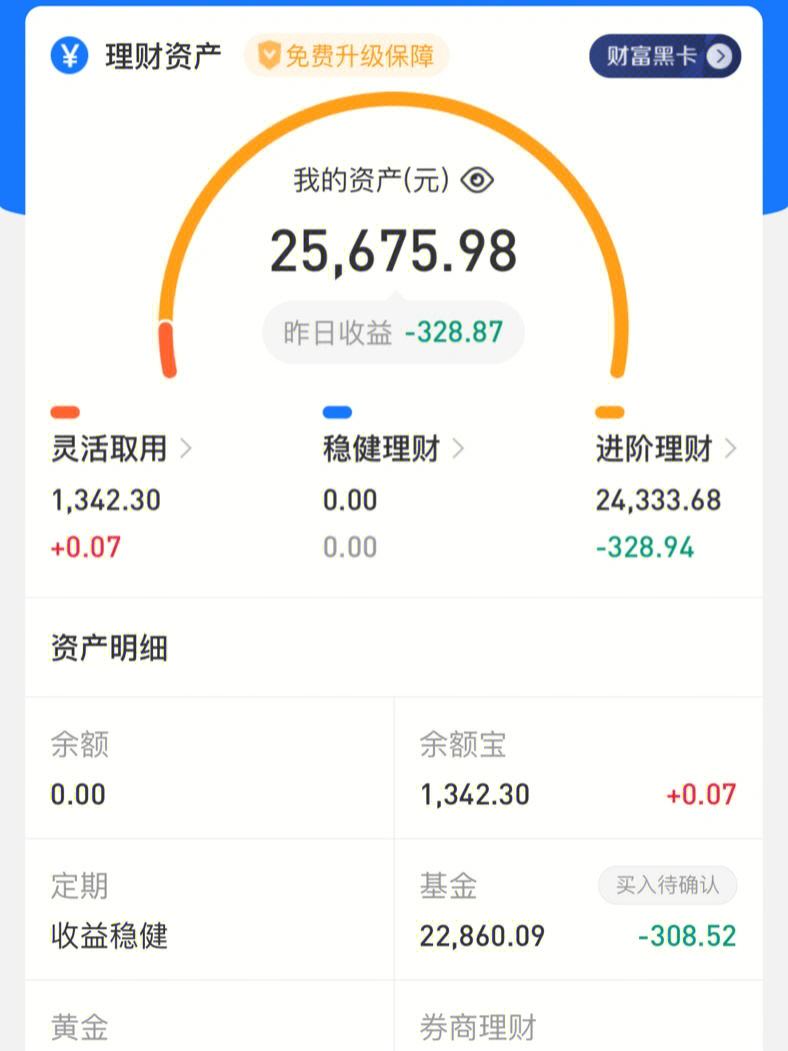
Task: Hide asset amount with eye icon
Action: point(478,181)
